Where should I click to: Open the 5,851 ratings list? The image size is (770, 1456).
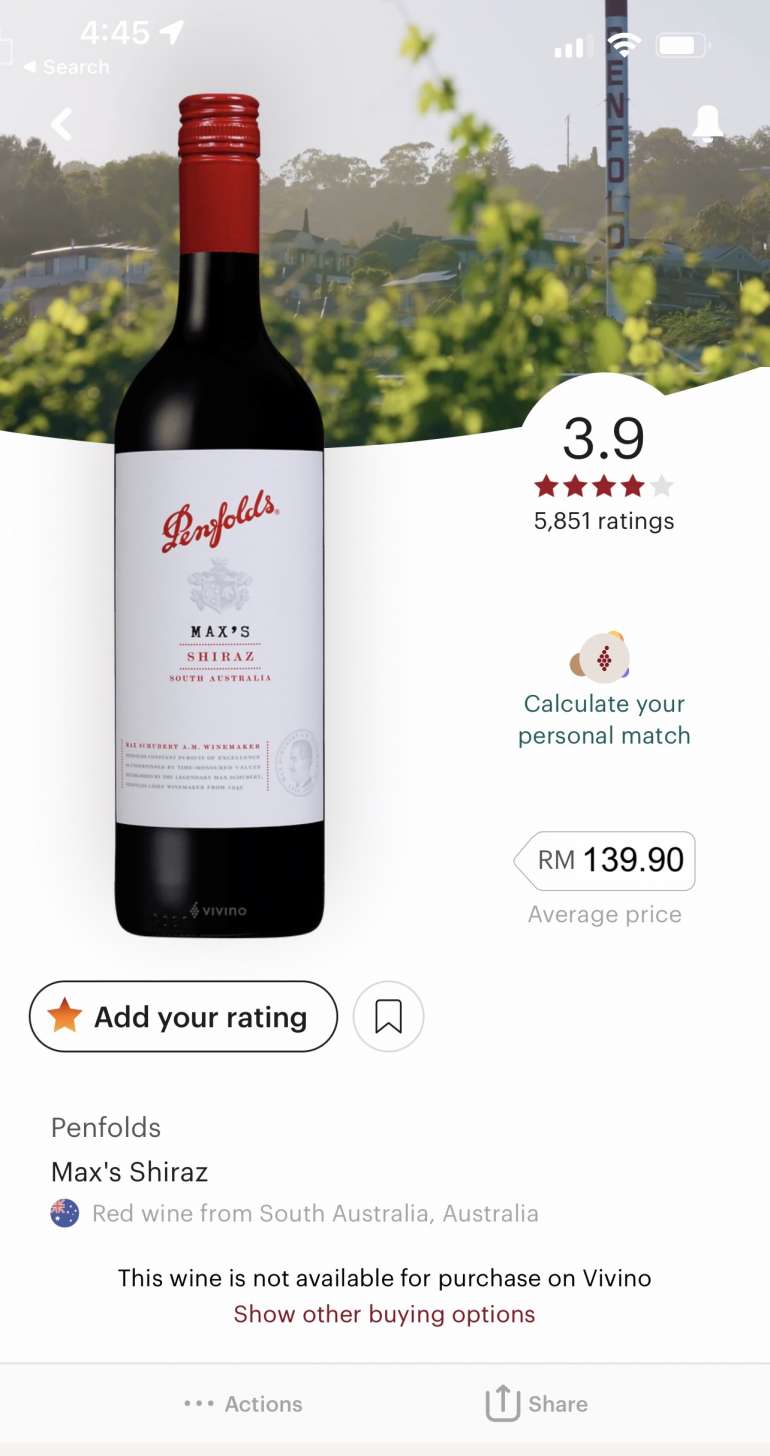pos(603,520)
